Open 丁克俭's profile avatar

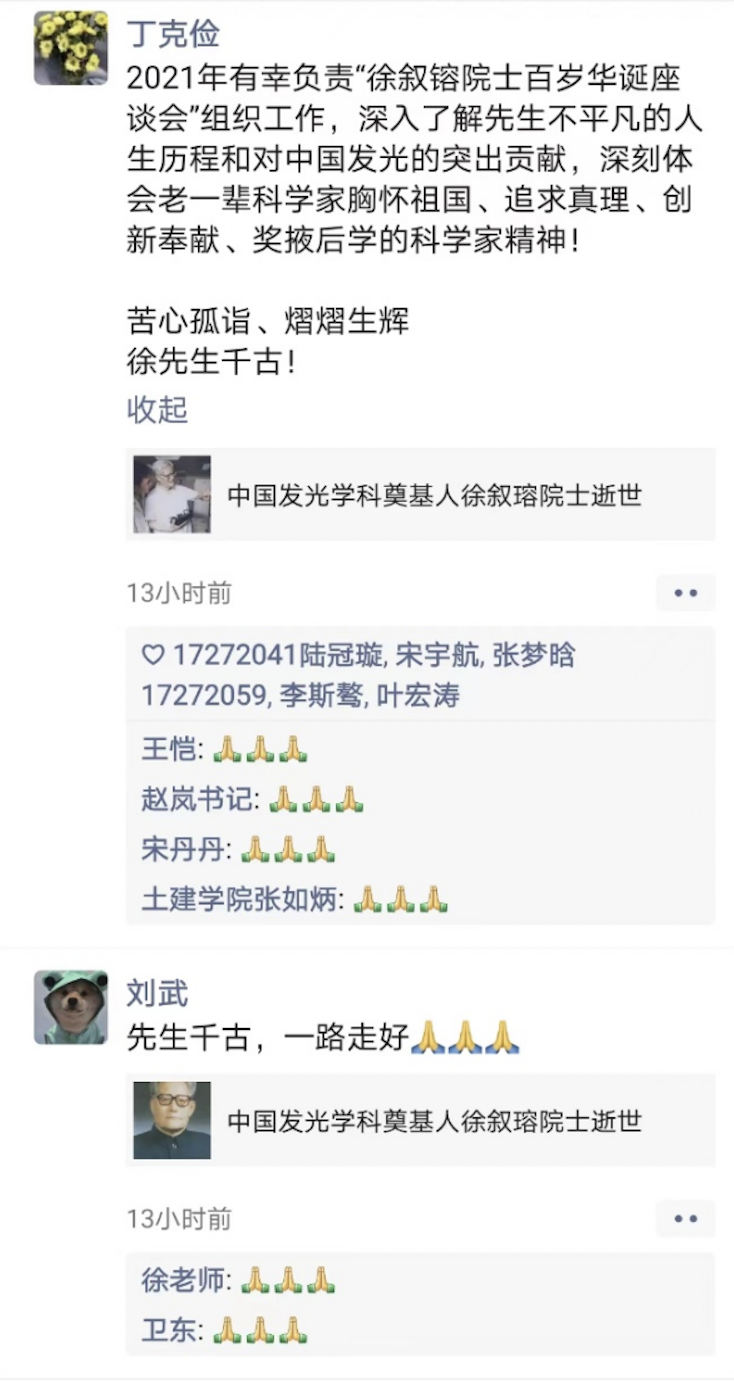[70, 48]
